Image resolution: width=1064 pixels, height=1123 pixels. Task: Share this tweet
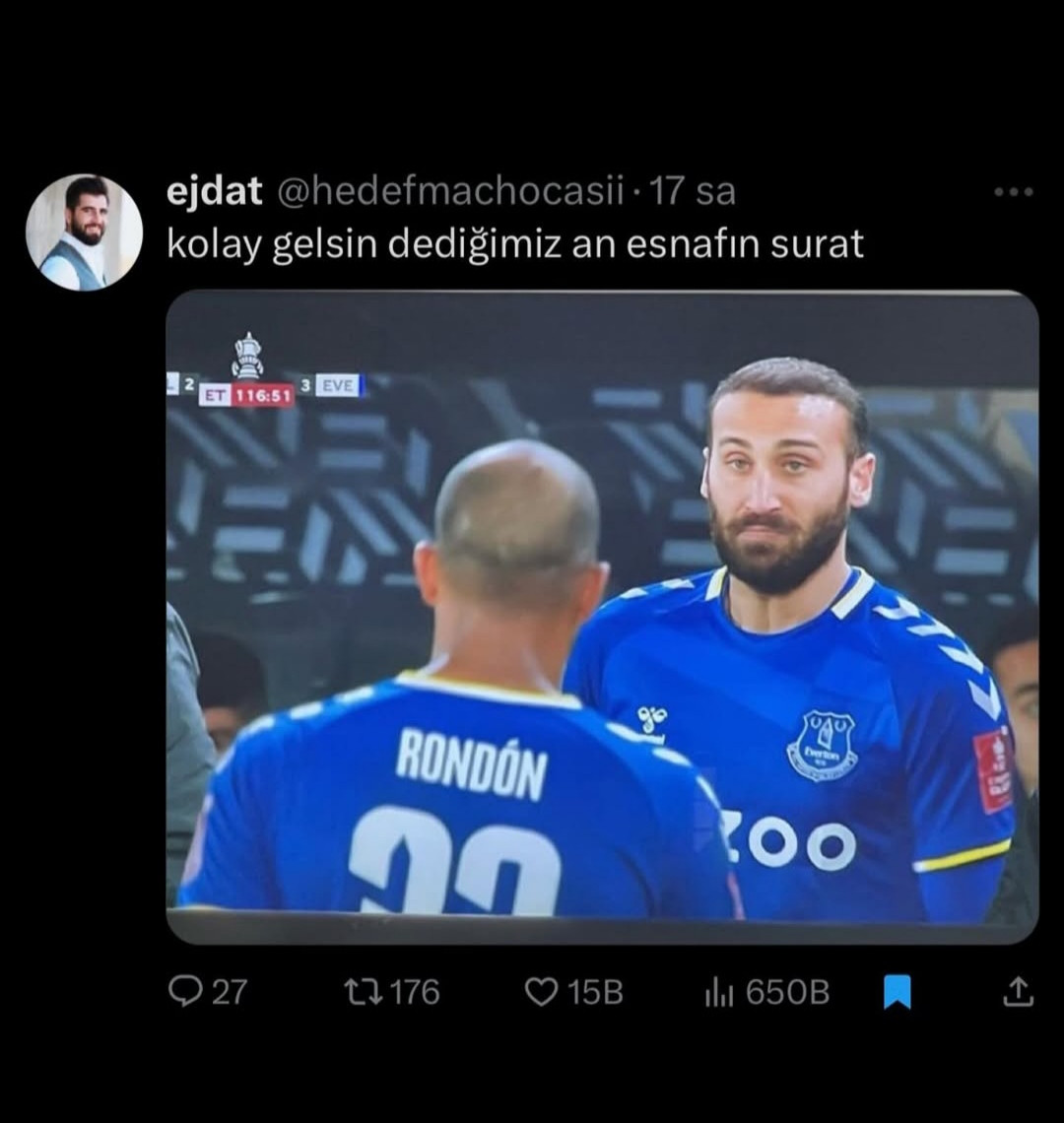coord(1018,991)
